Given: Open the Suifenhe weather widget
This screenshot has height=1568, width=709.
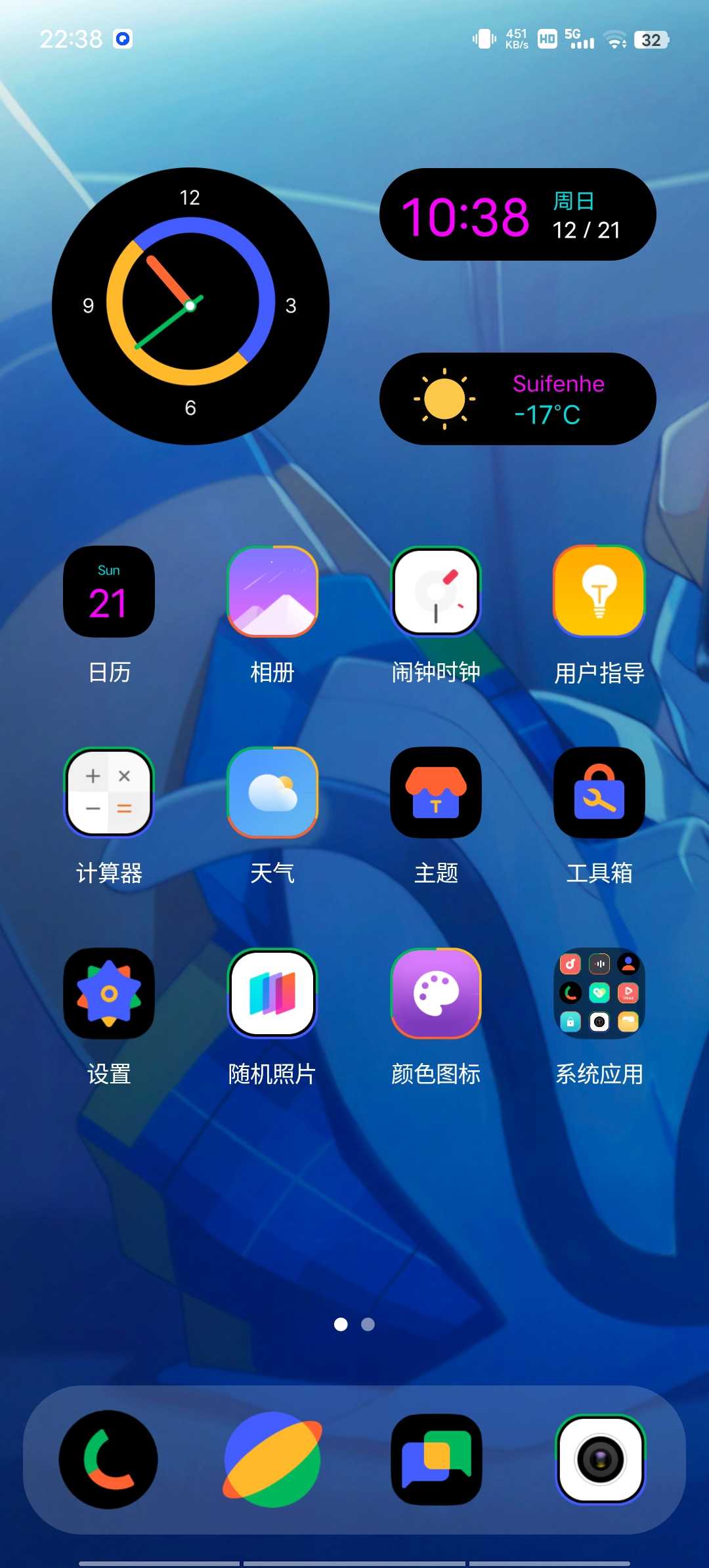Looking at the screenshot, I should [517, 399].
